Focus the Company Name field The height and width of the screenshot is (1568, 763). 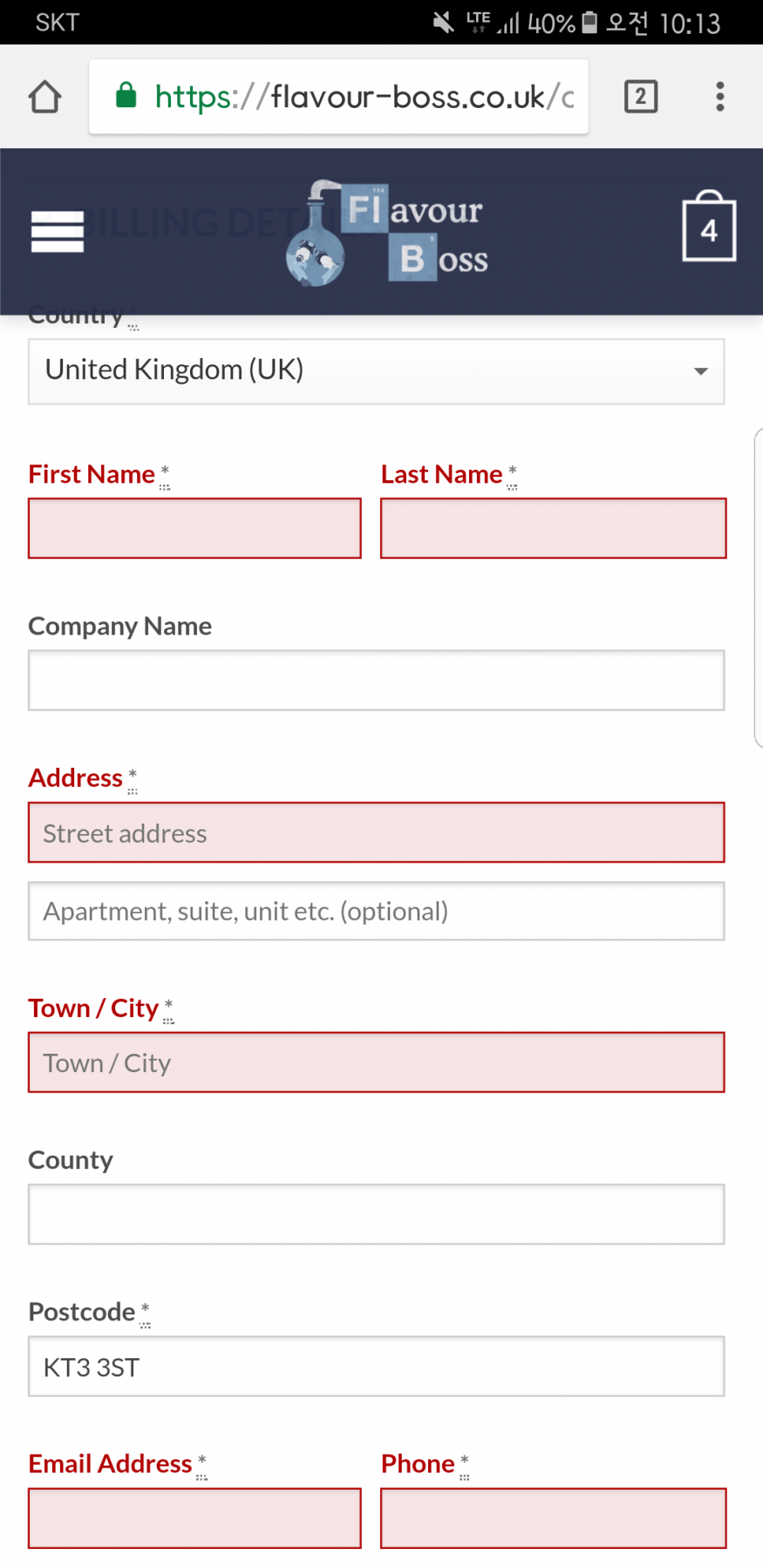pyautogui.click(x=377, y=680)
